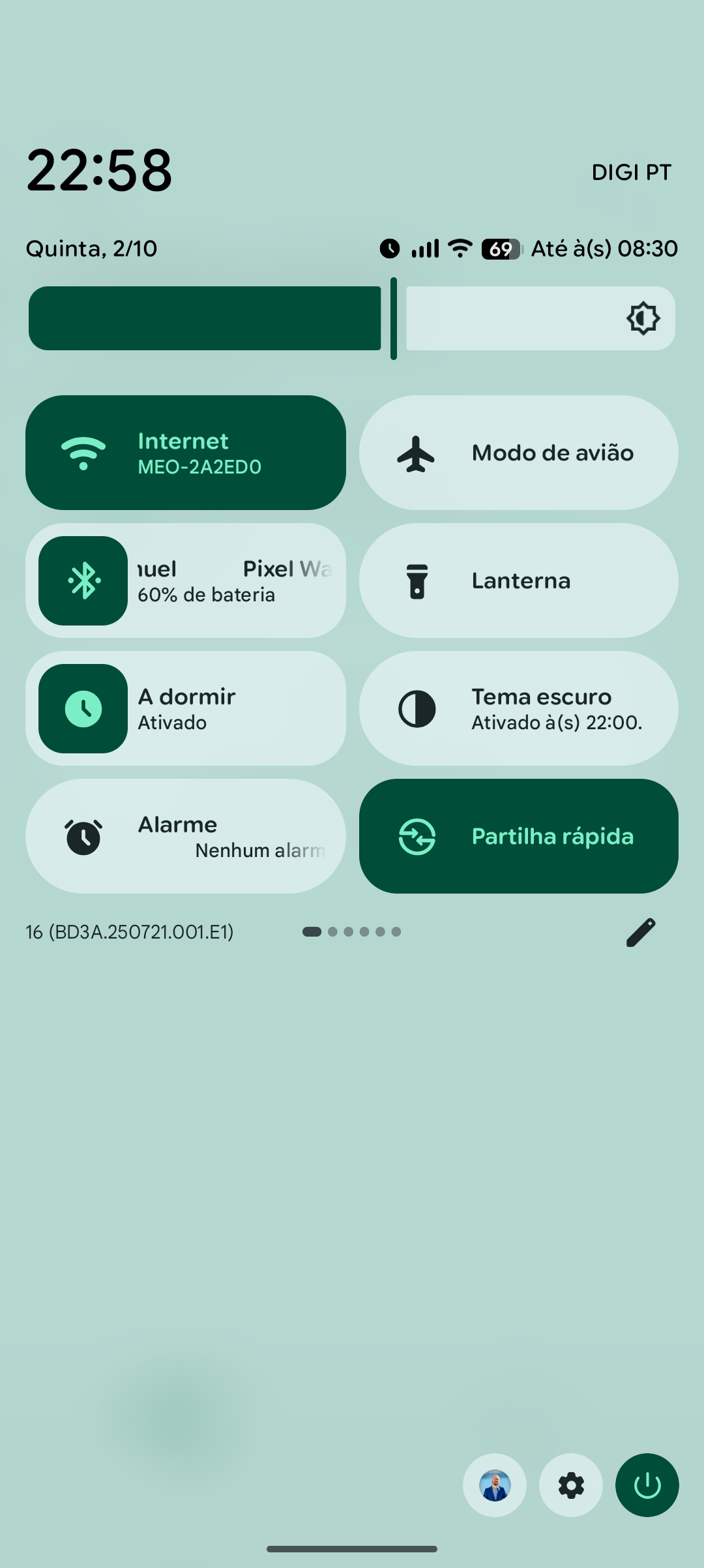Disable the A dormir bedtime mode
Screen dimensions: 704x1568
83,708
